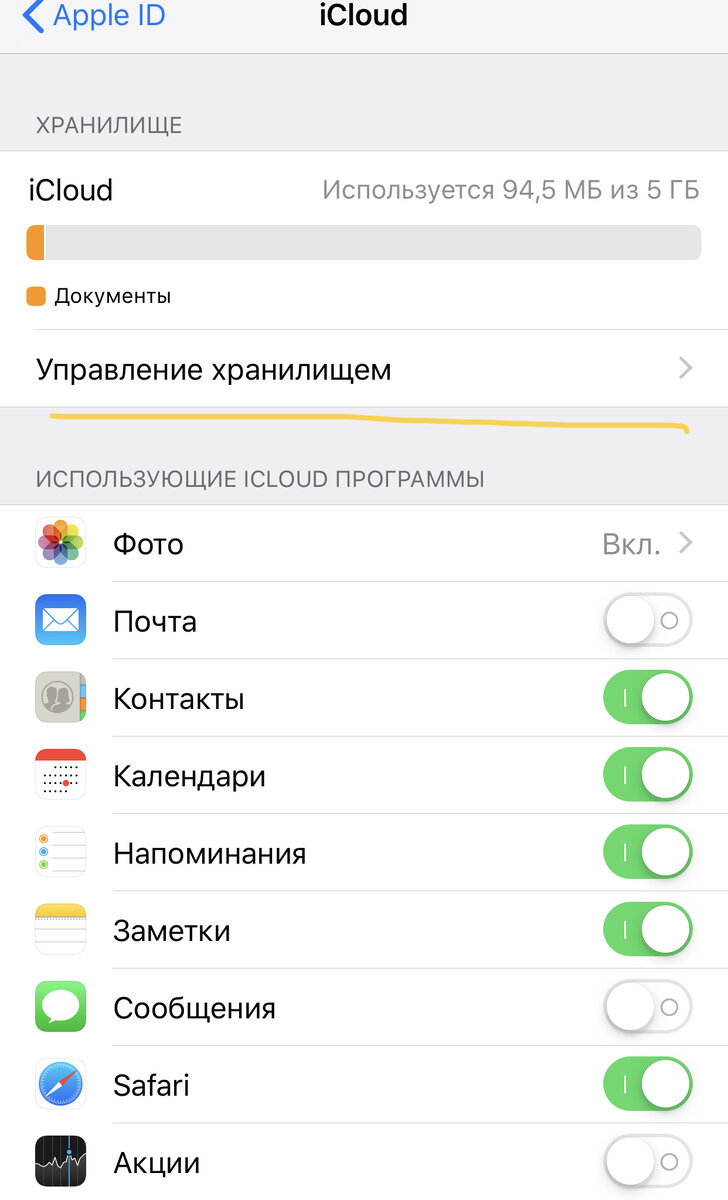Enable Сообщения in iCloud

(648, 1008)
